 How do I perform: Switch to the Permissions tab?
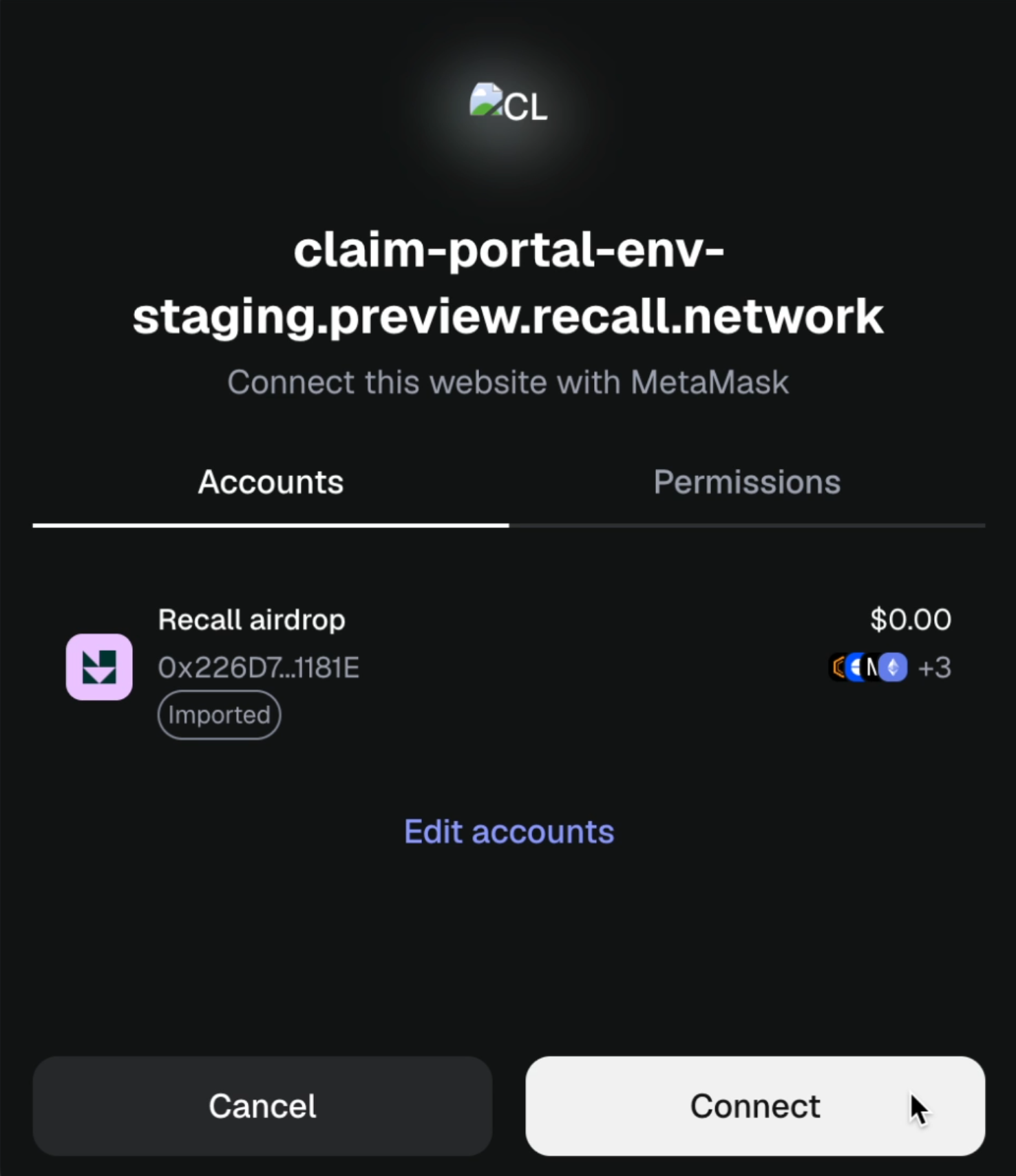coord(747,482)
